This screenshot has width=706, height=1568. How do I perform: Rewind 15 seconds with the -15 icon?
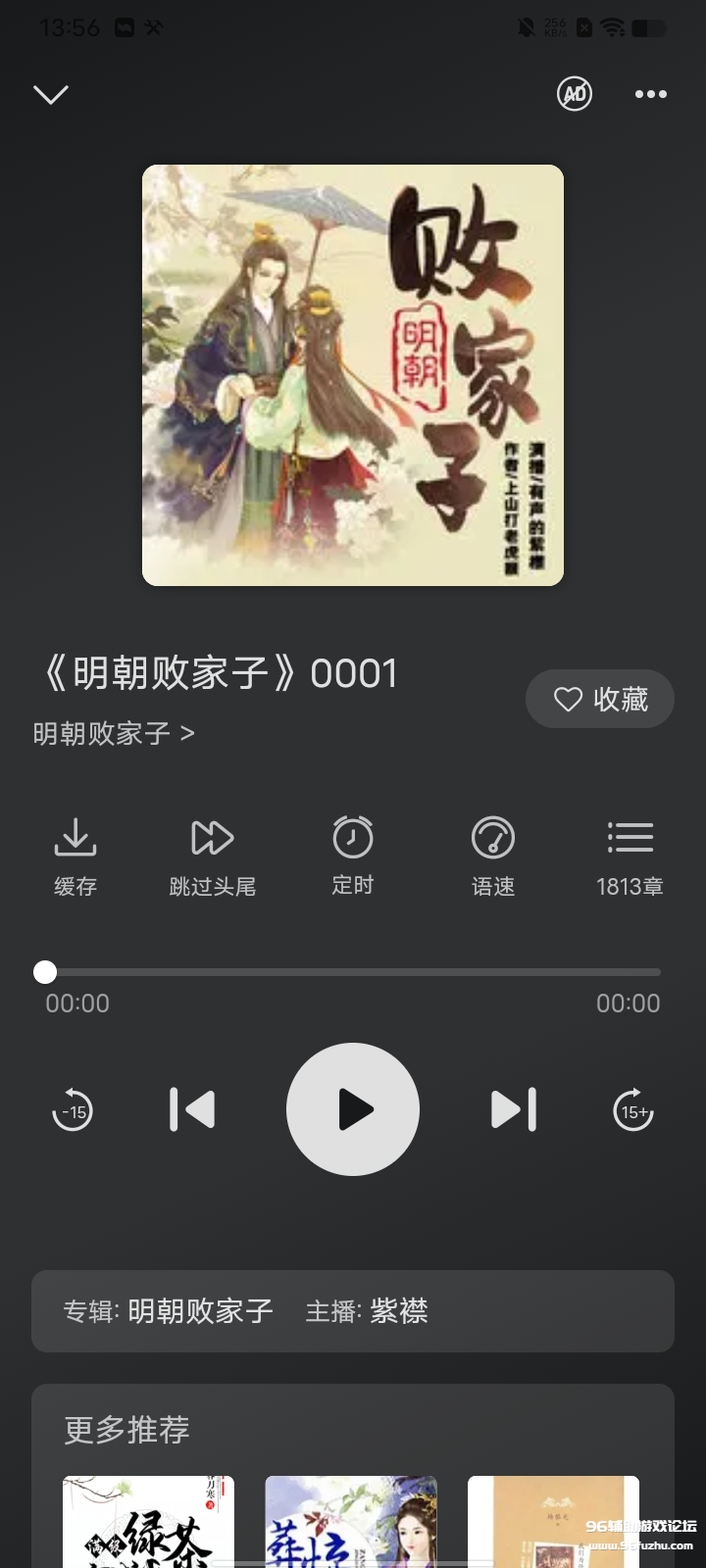(x=73, y=1109)
